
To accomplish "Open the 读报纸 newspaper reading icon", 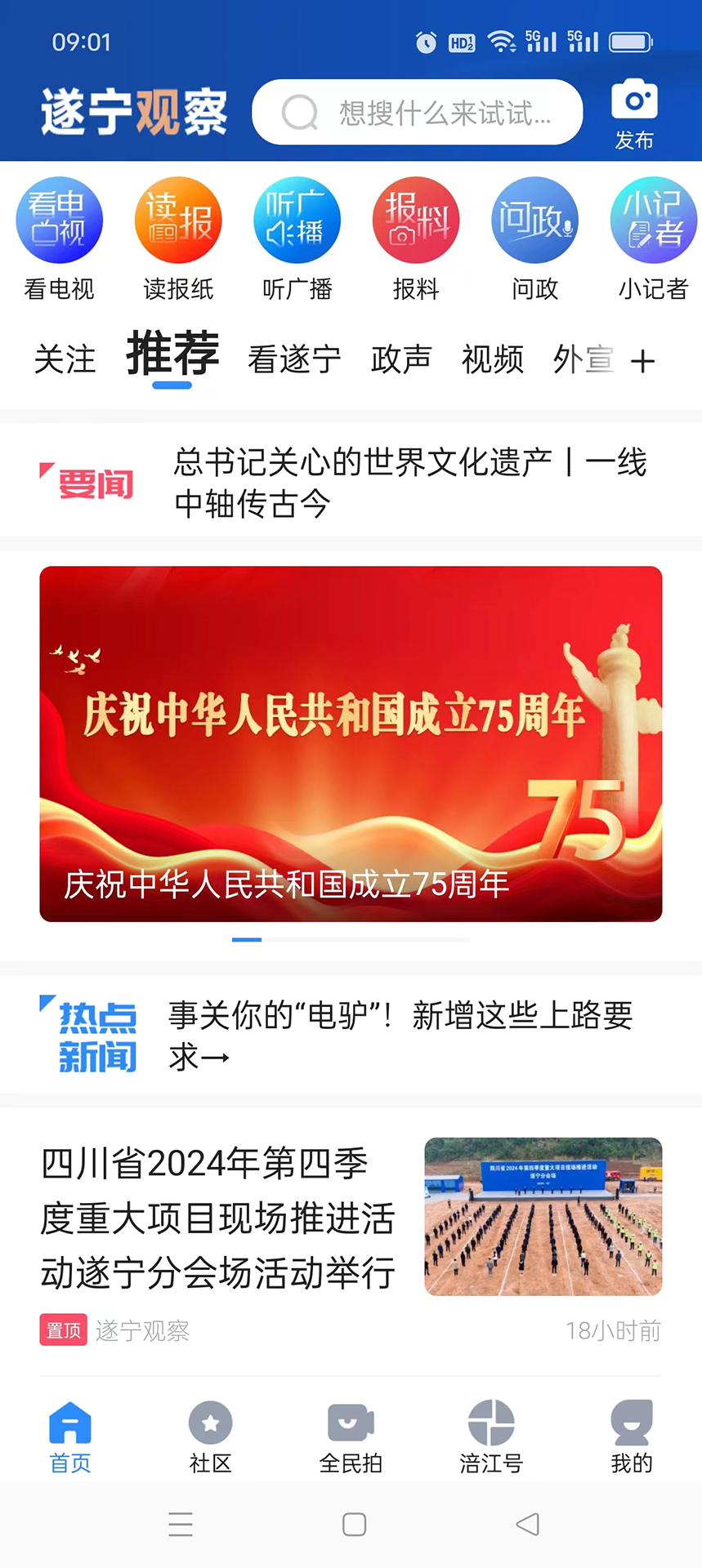I will [x=177, y=220].
